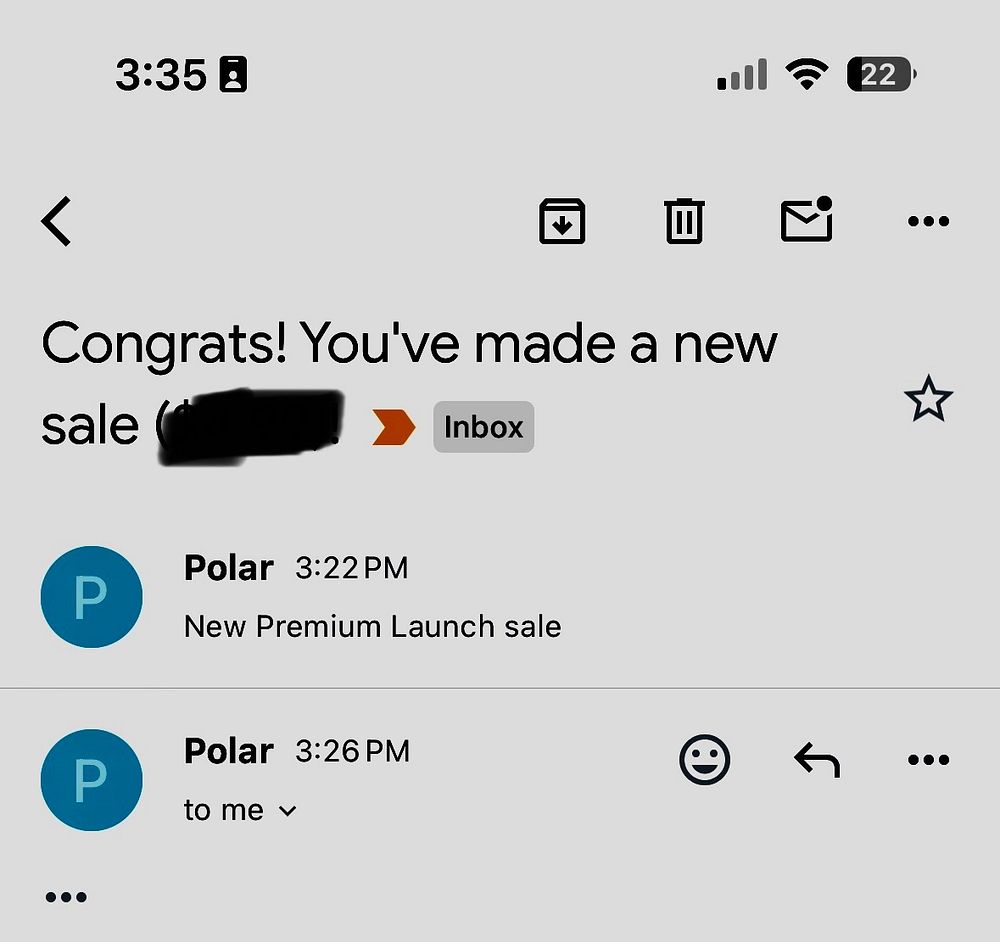
Task: Add an emoji reaction to the message
Action: click(x=705, y=760)
